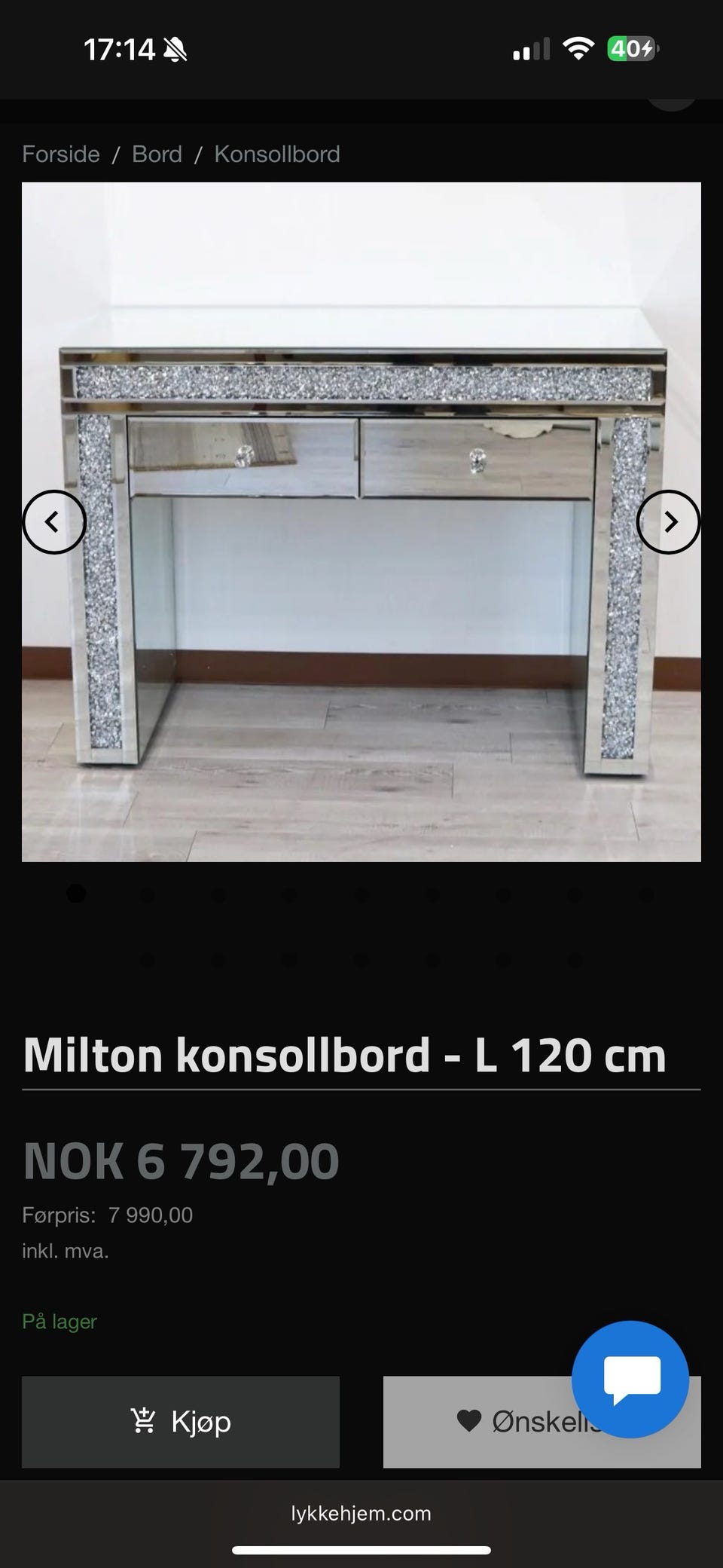Tap the Wi-Fi icon in the status bar

578,49
